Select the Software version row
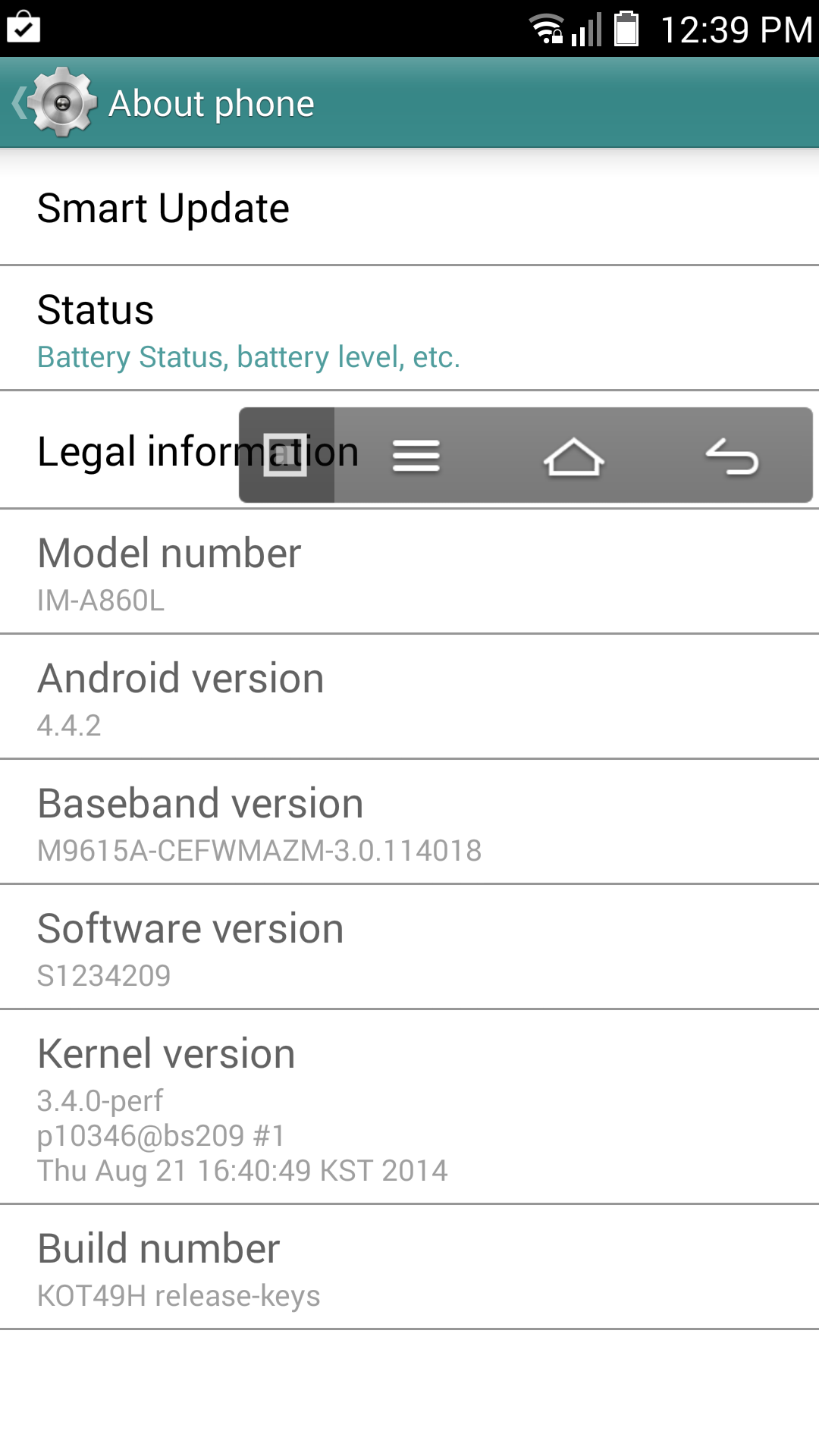 coord(409,947)
